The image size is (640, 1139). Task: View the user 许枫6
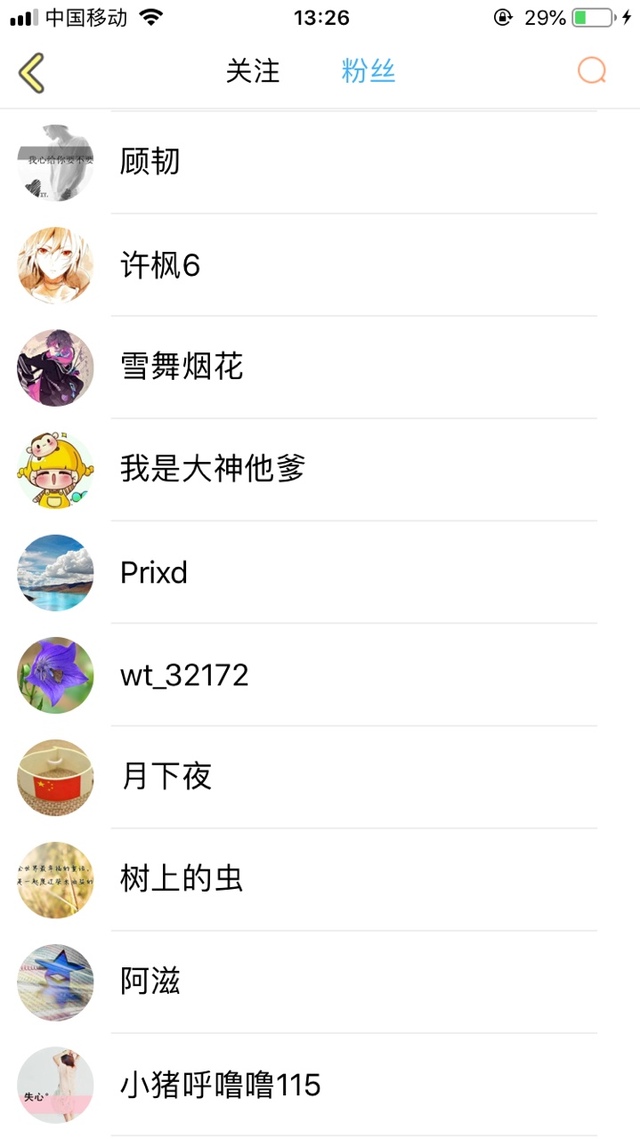tap(160, 265)
